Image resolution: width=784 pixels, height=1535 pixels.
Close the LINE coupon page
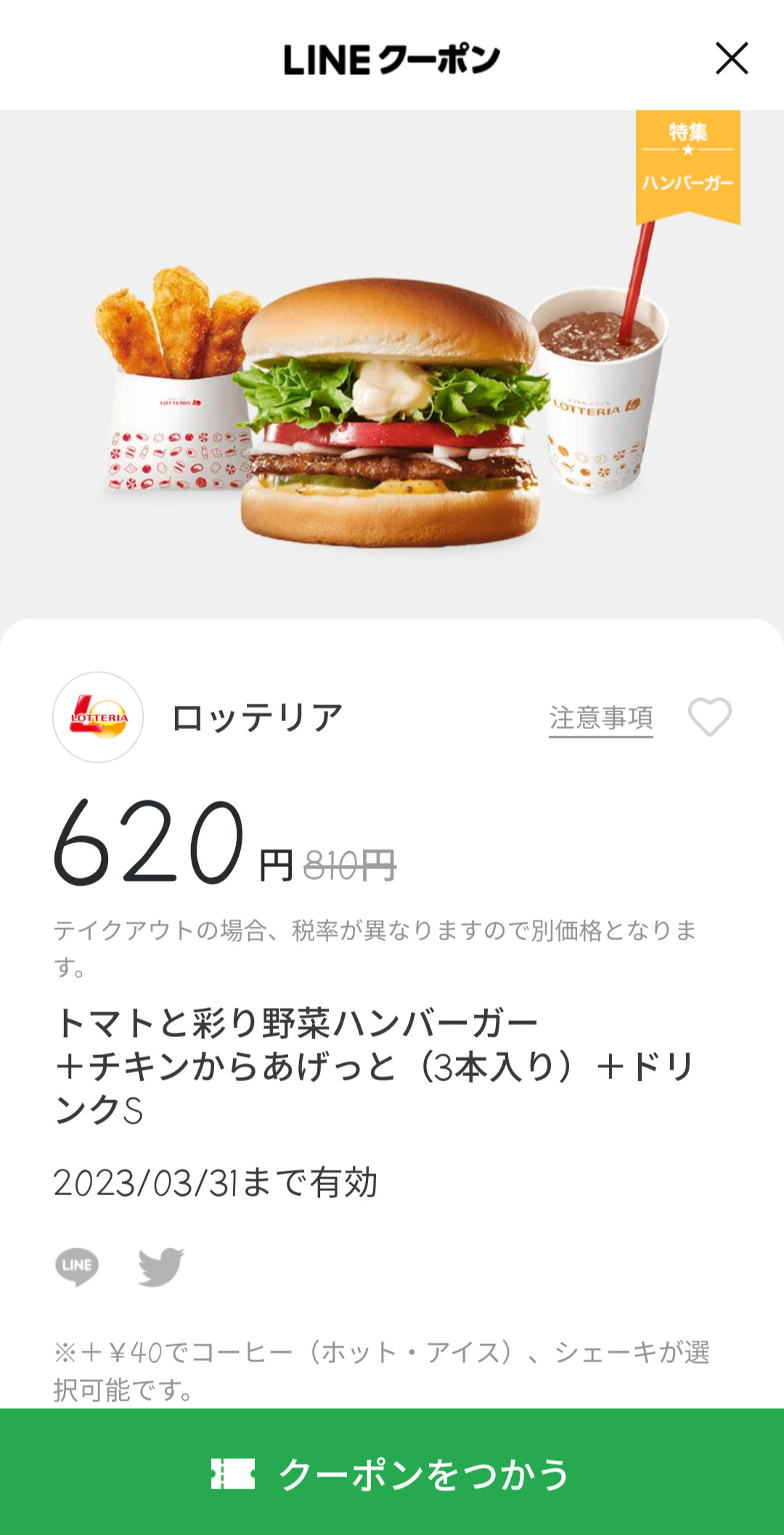click(731, 59)
